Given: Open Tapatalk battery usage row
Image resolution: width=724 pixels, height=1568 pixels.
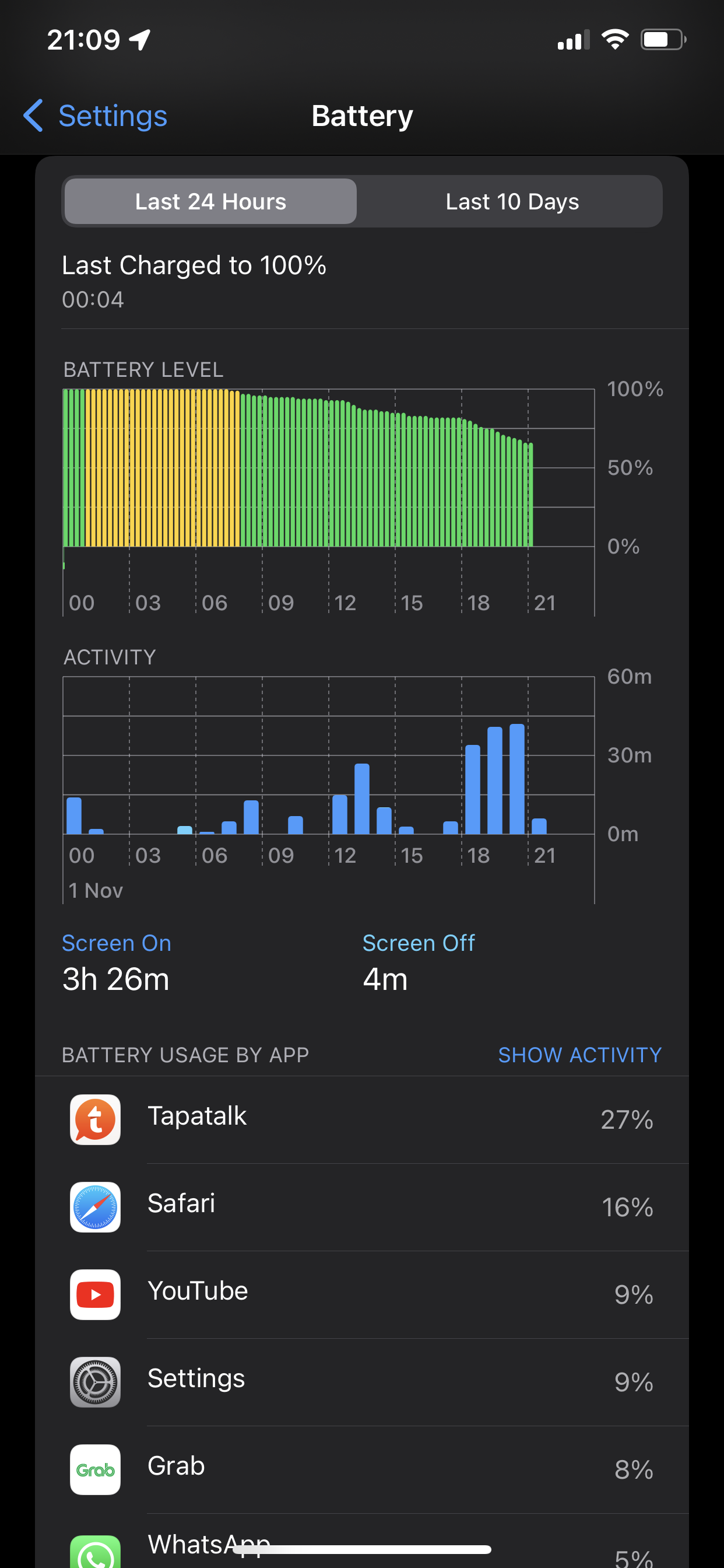Looking at the screenshot, I should click(x=361, y=1119).
